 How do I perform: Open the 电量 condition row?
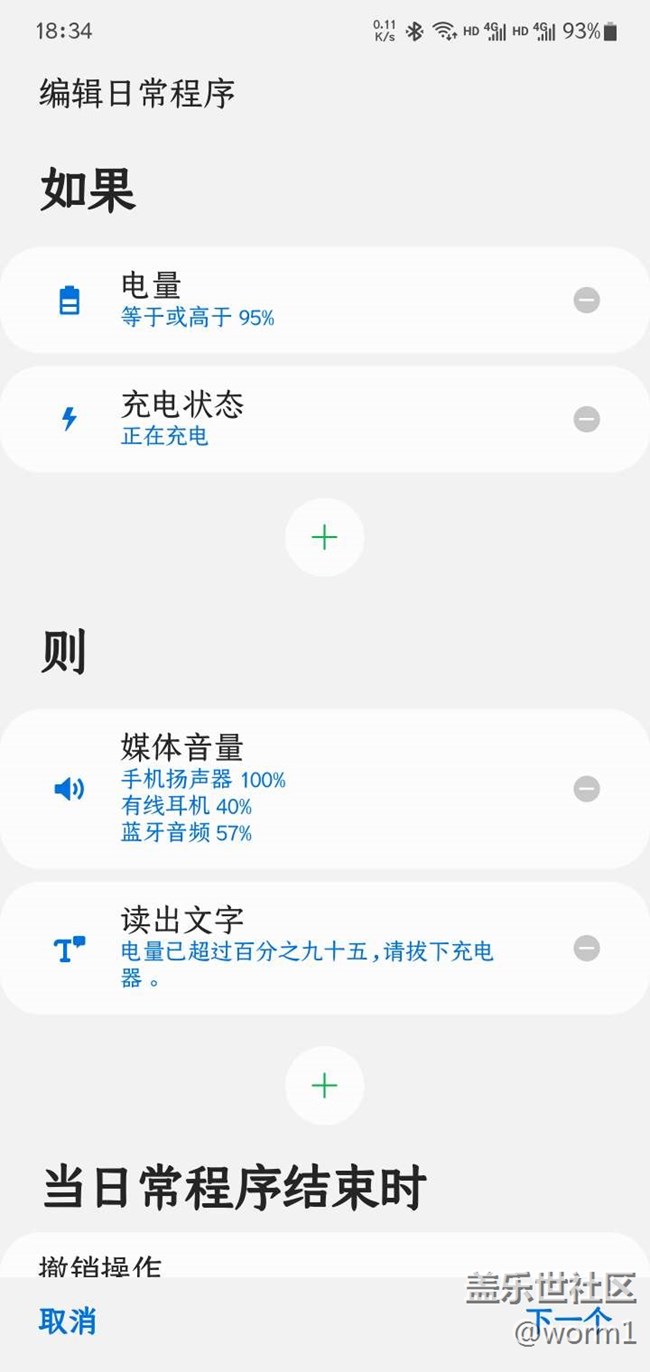(x=324, y=300)
